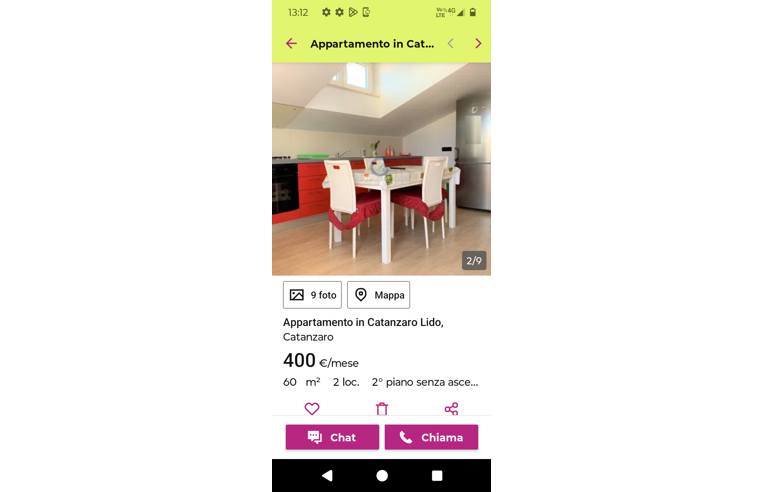764x492 pixels.
Task: Start a Chat with the advertiser
Action: point(332,437)
